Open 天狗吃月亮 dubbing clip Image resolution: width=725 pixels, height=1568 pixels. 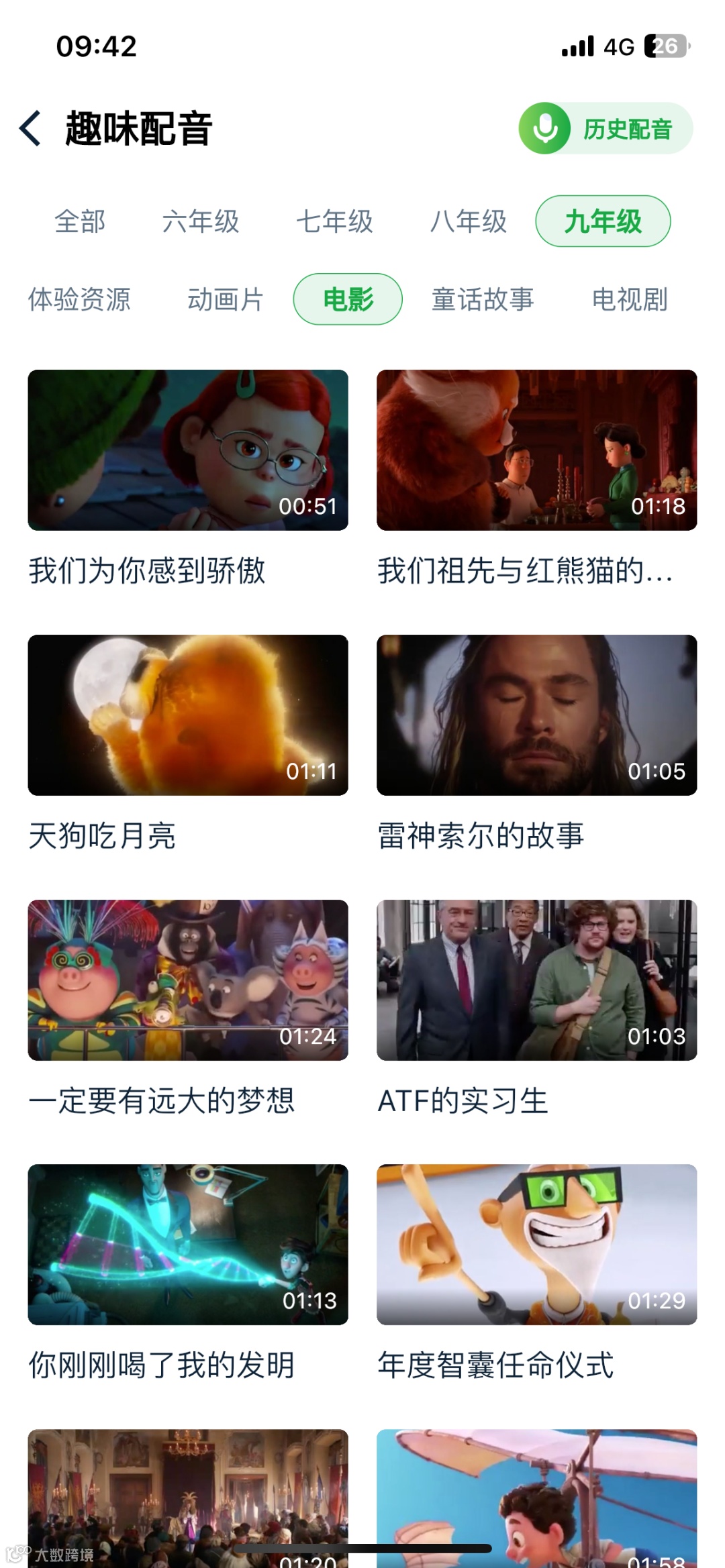coord(188,715)
